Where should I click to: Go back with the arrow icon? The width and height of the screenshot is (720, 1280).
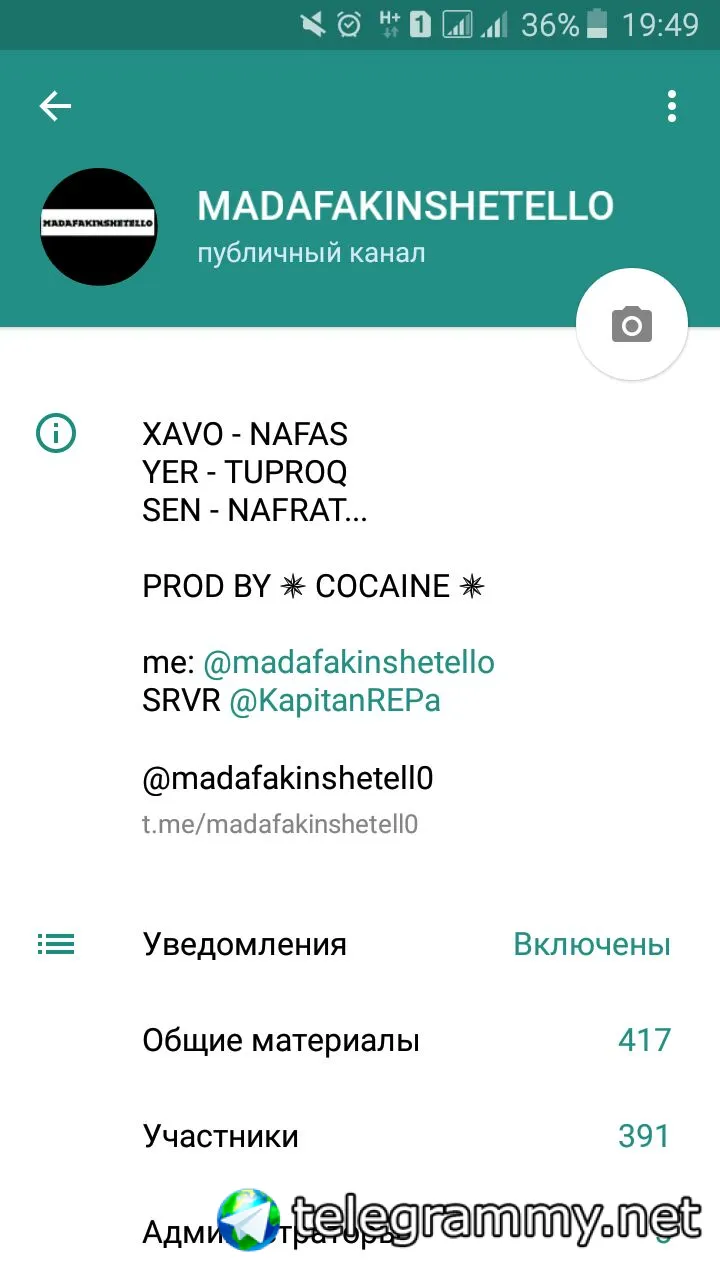click(56, 106)
